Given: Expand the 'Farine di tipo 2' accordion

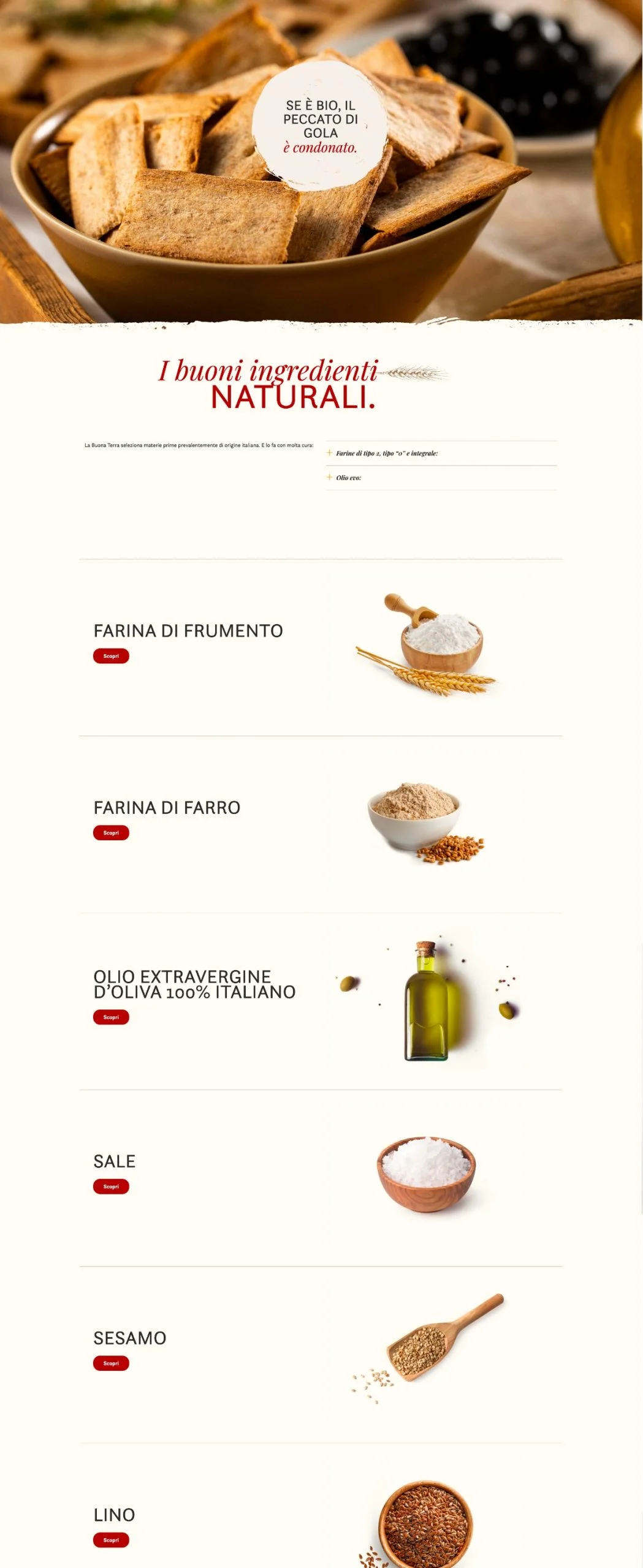Looking at the screenshot, I should point(386,453).
